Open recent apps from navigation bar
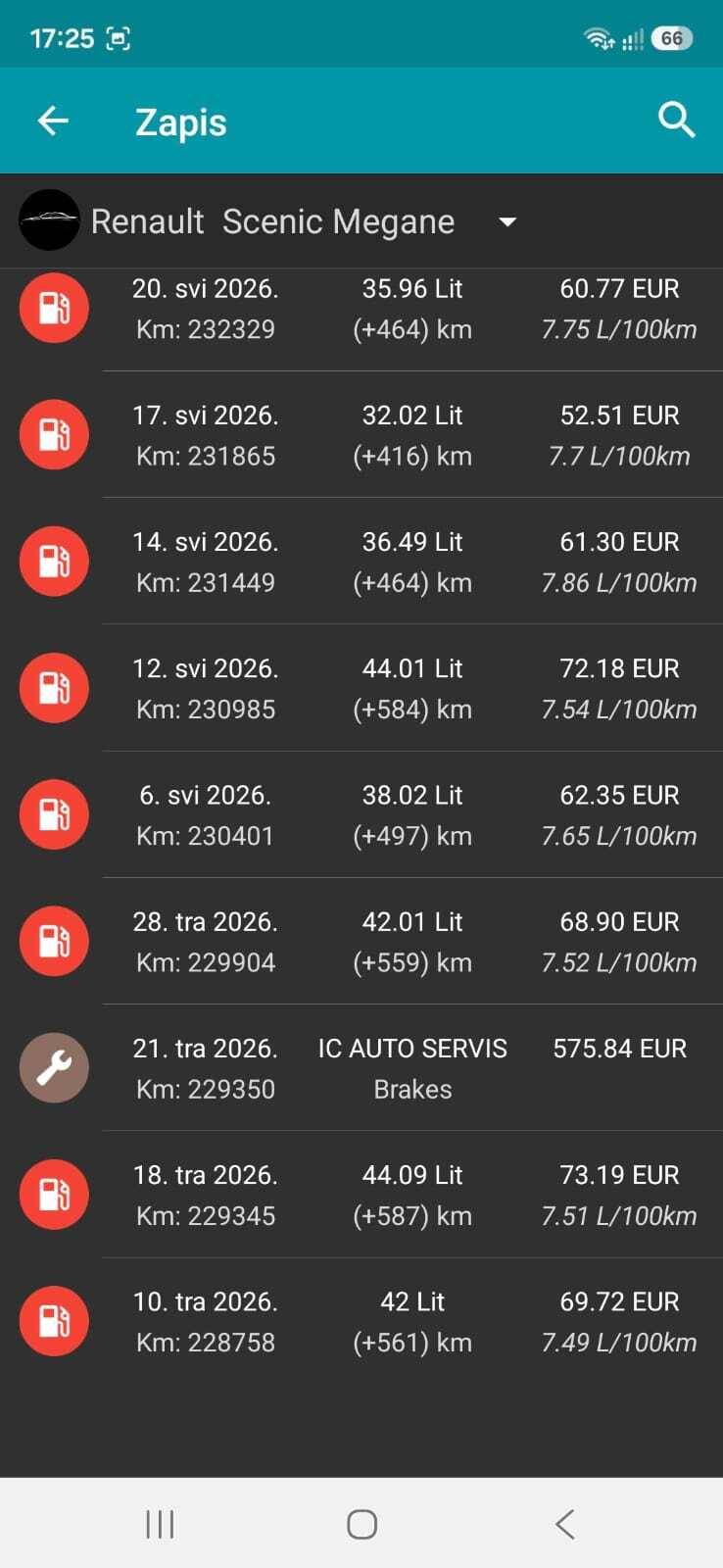The image size is (723, 1568). pyautogui.click(x=160, y=1524)
